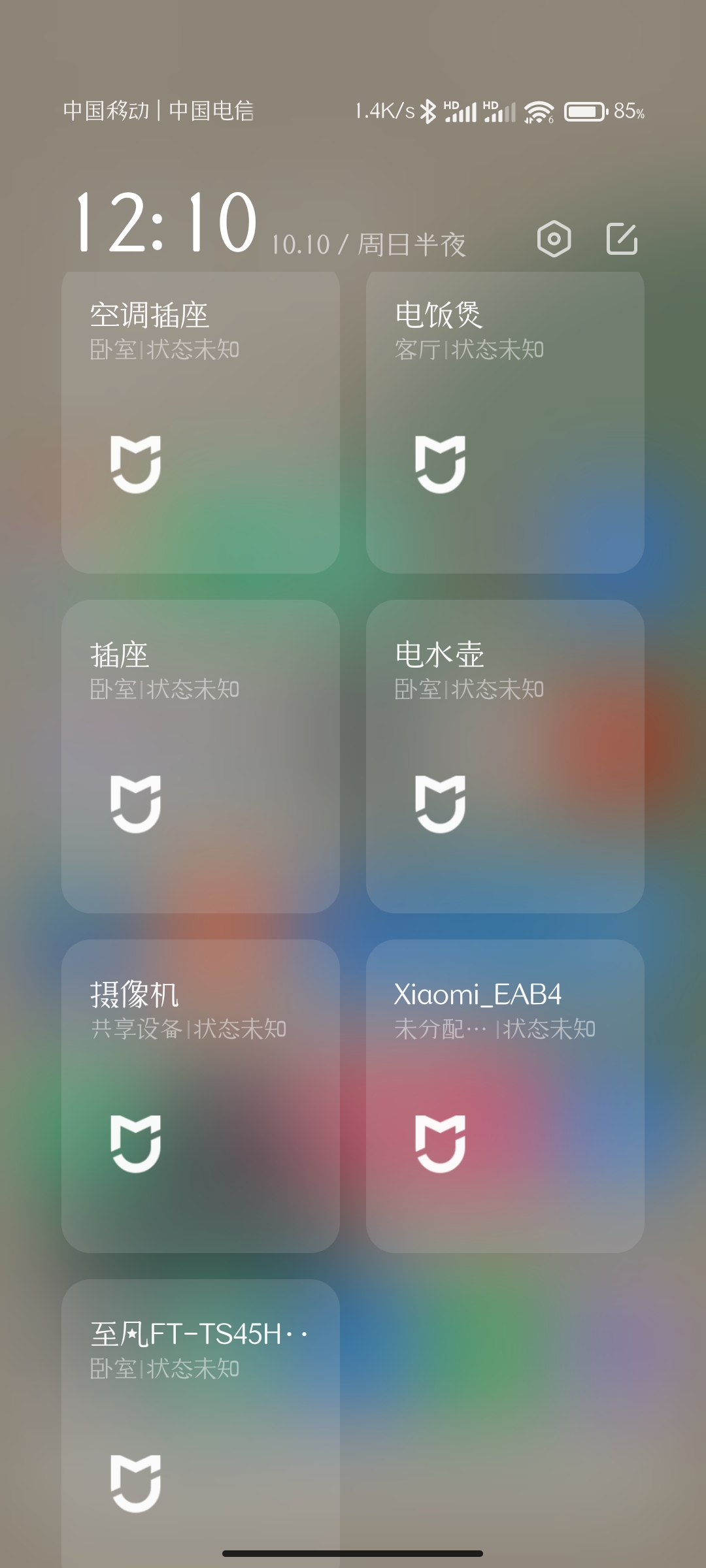This screenshot has height=1568, width=706.
Task: Open the 摄像机 shared device card
Action: (x=201, y=1096)
